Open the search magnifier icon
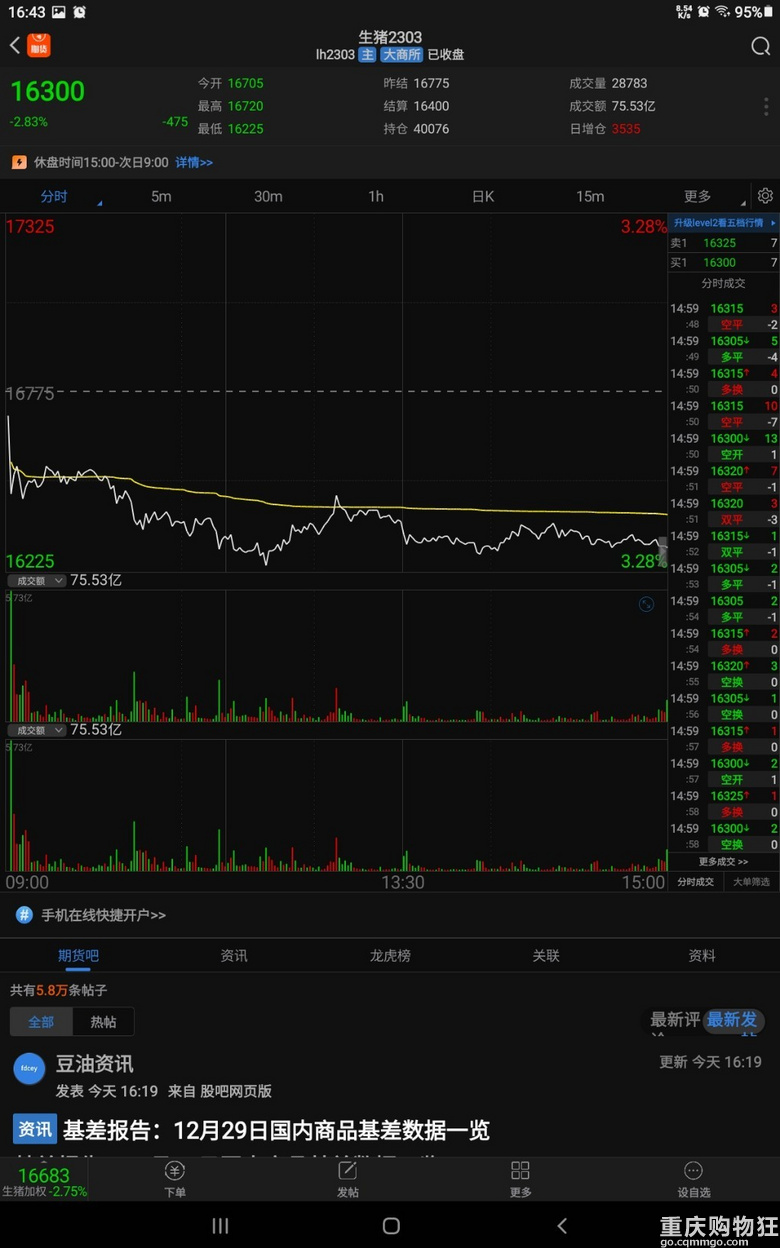This screenshot has height=1248, width=780. click(760, 46)
